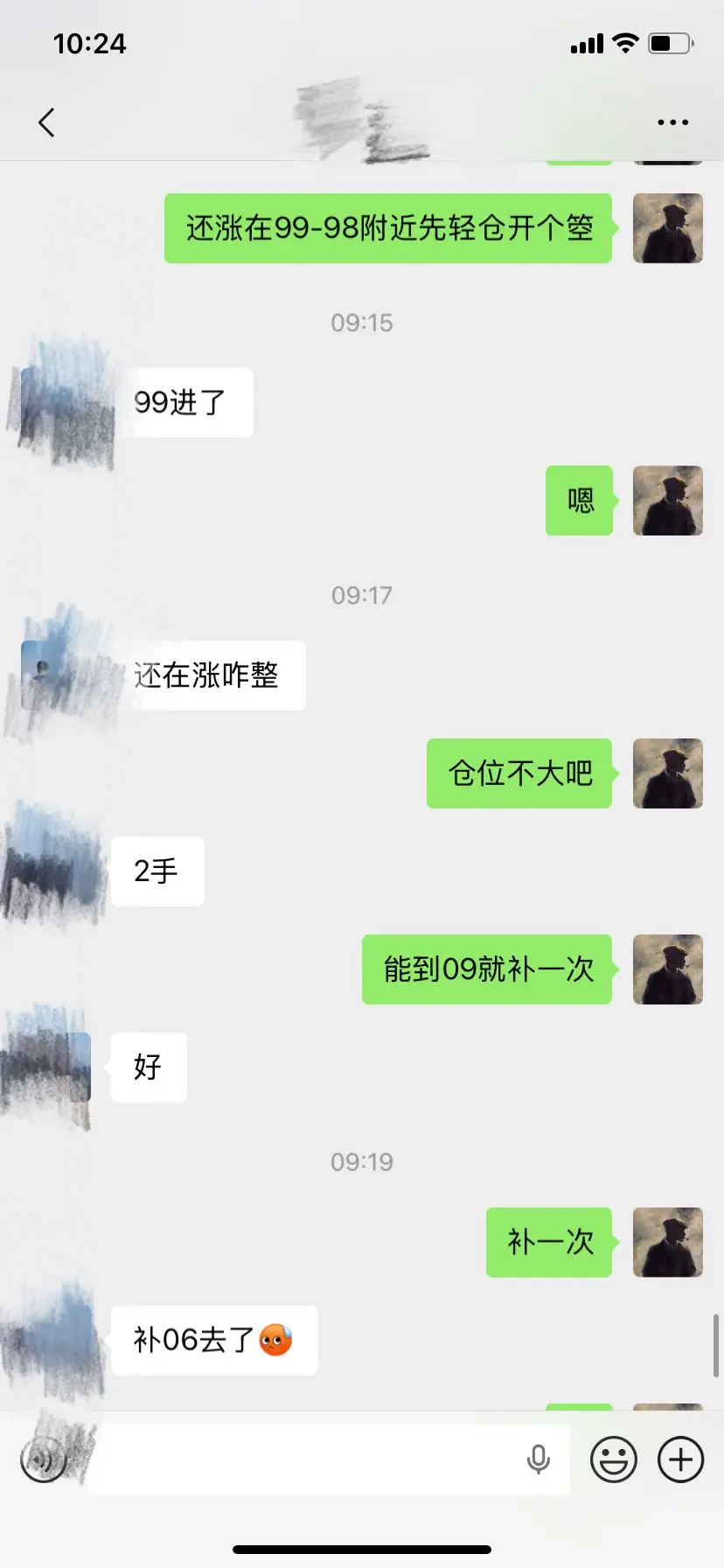This screenshot has height=1568, width=724.
Task: Select the 2手 message bubble
Action: [x=157, y=871]
